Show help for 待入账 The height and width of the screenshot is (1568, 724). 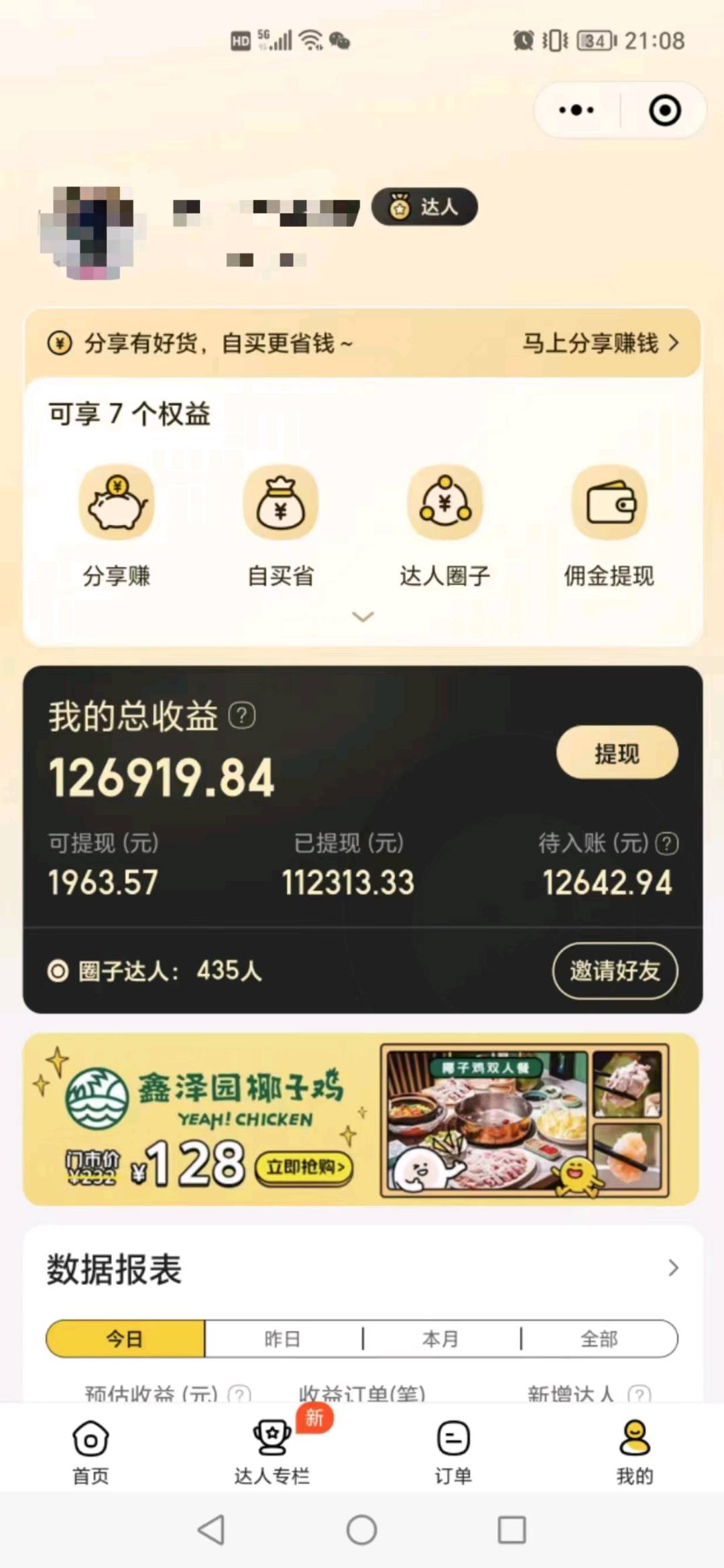coord(667,843)
